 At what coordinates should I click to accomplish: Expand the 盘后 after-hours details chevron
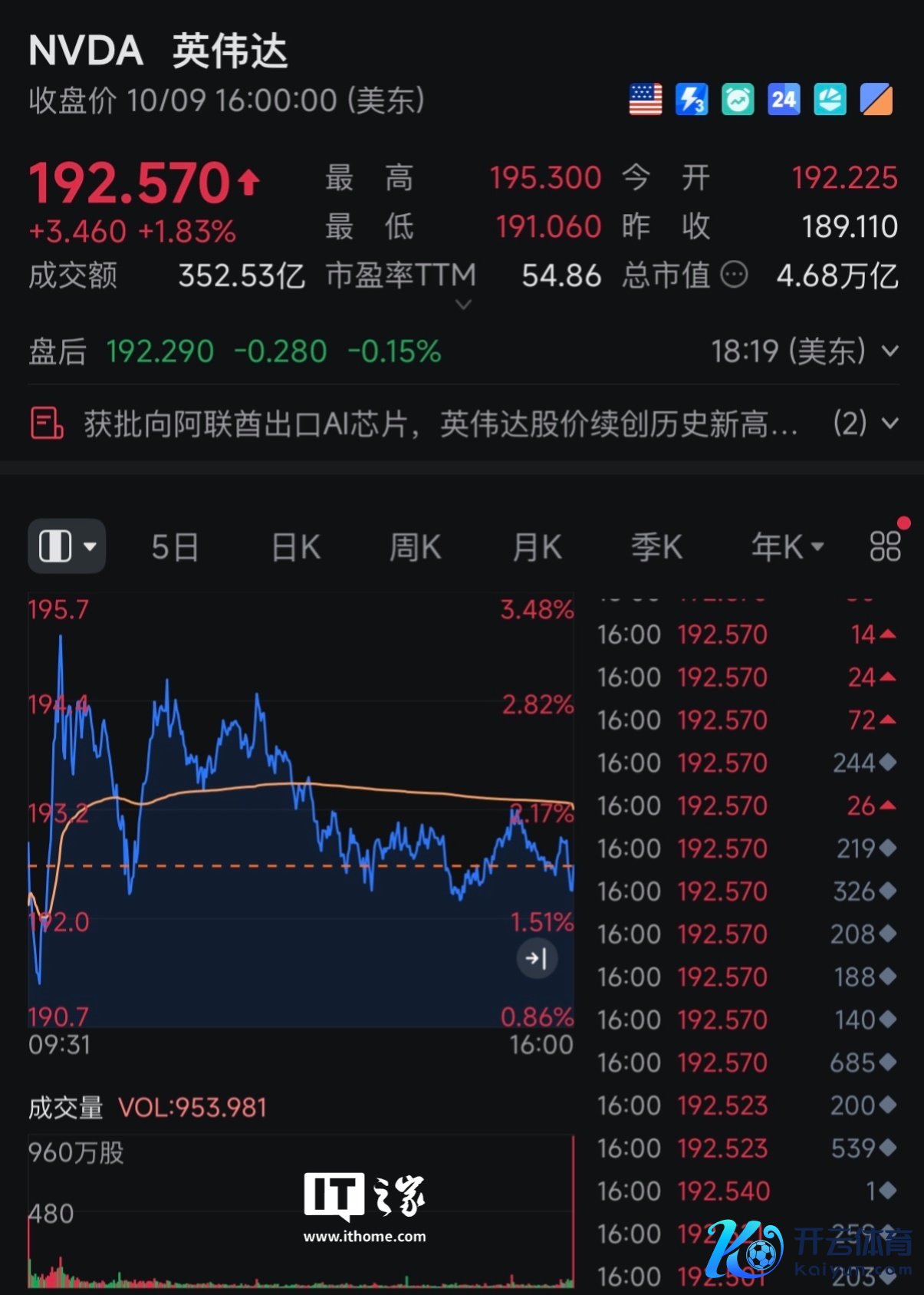(890, 351)
